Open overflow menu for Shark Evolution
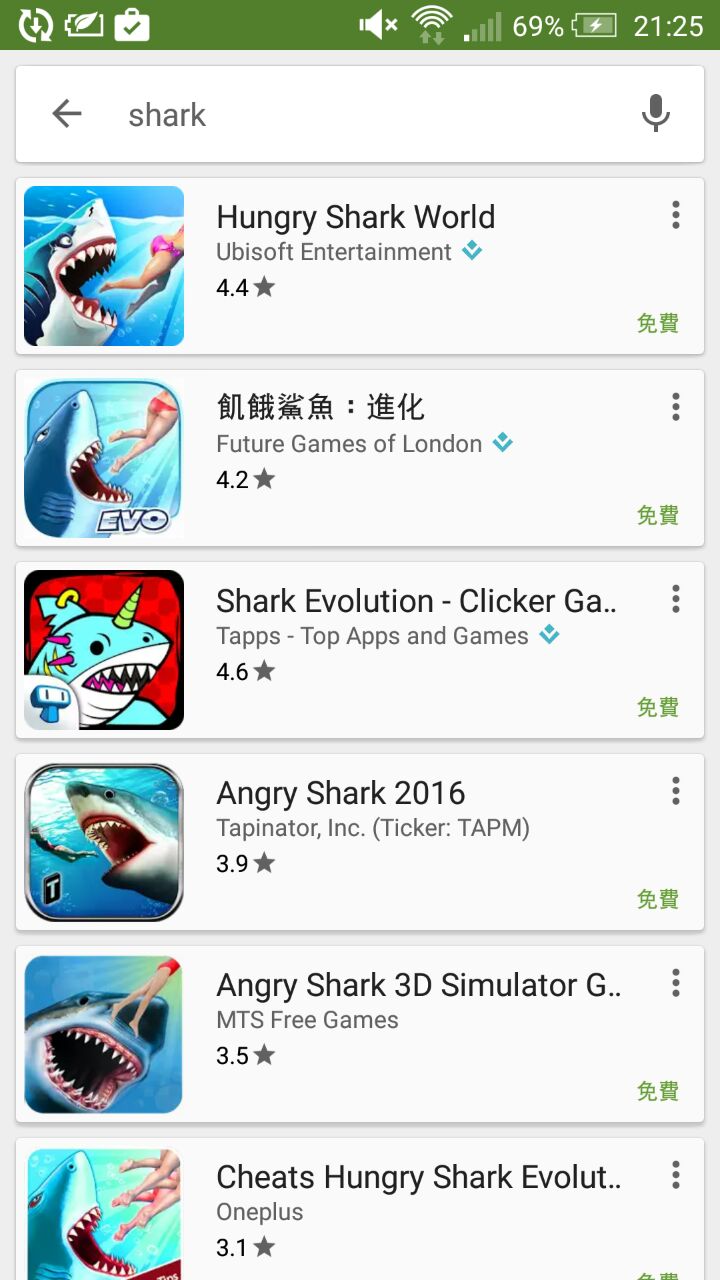Screen dimensions: 720x1280 click(676, 598)
